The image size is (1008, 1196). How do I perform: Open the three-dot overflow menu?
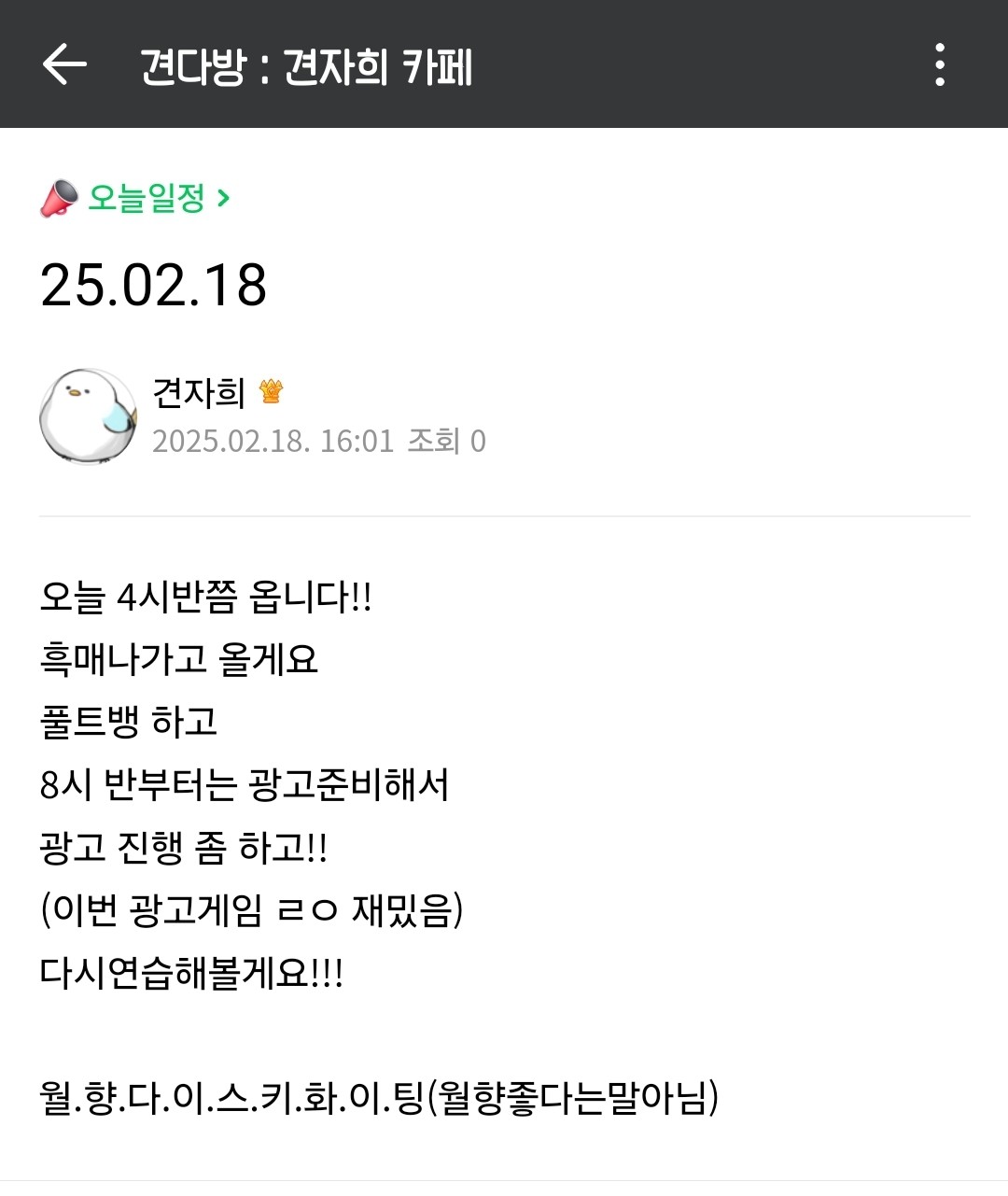point(940,64)
